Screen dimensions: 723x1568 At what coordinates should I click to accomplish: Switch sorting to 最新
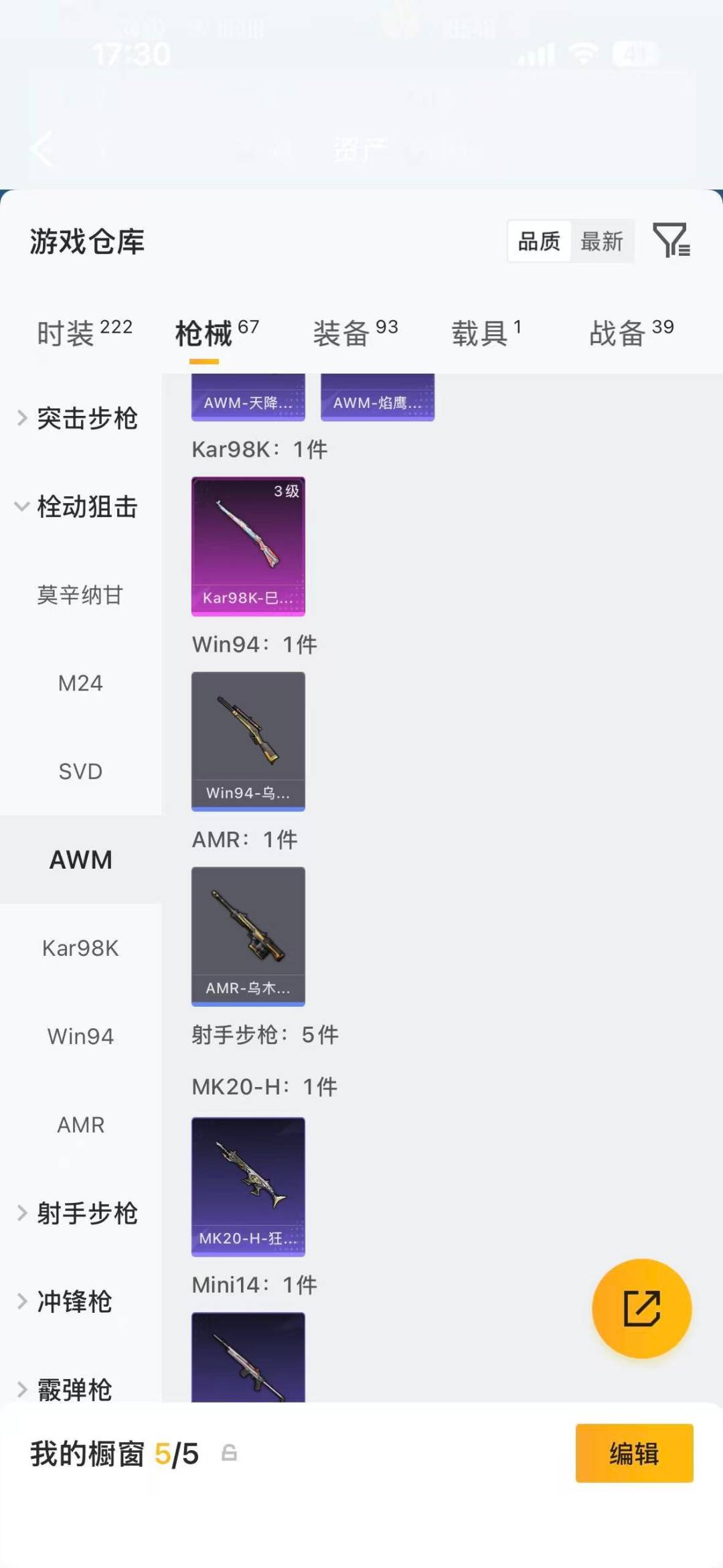(x=602, y=242)
